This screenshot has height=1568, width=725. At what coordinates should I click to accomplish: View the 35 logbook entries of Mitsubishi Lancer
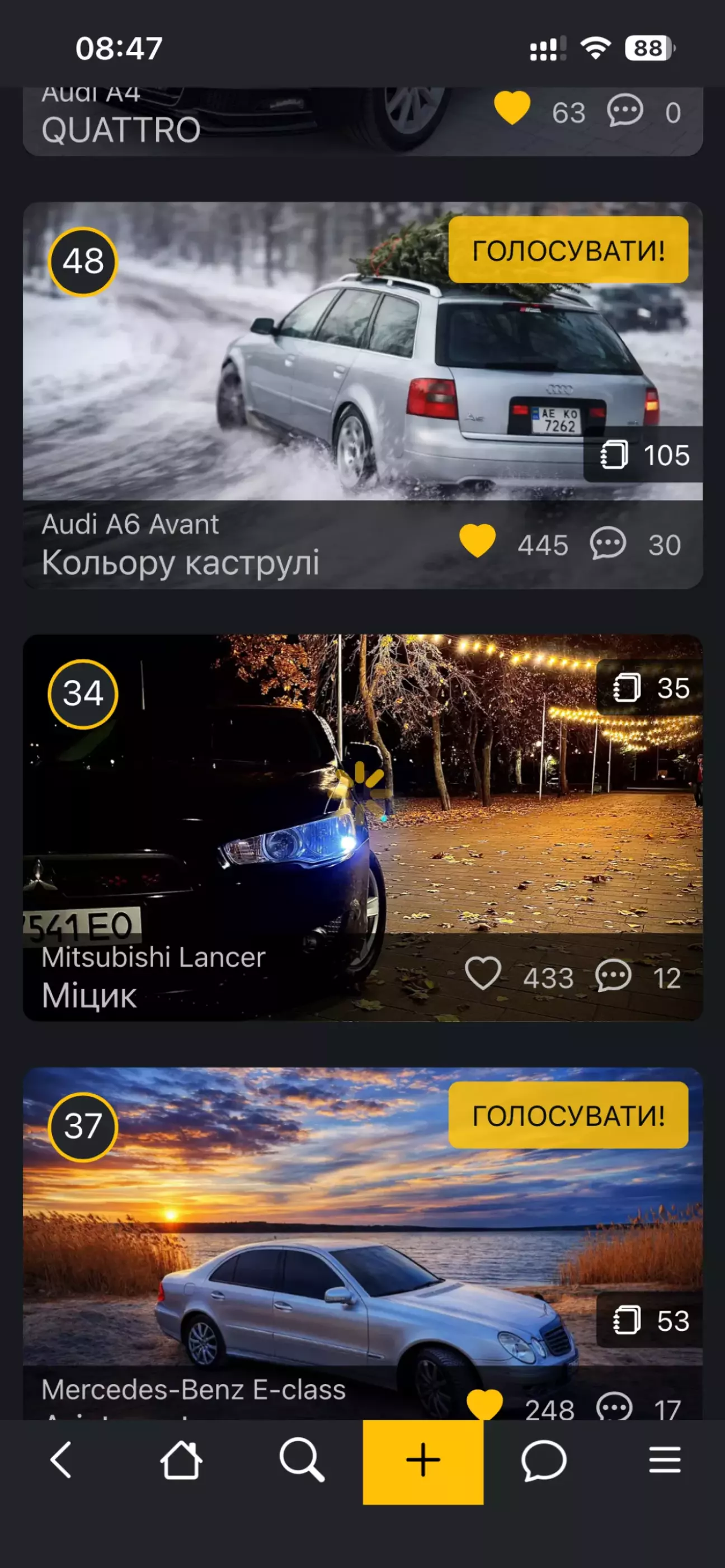(x=650, y=688)
